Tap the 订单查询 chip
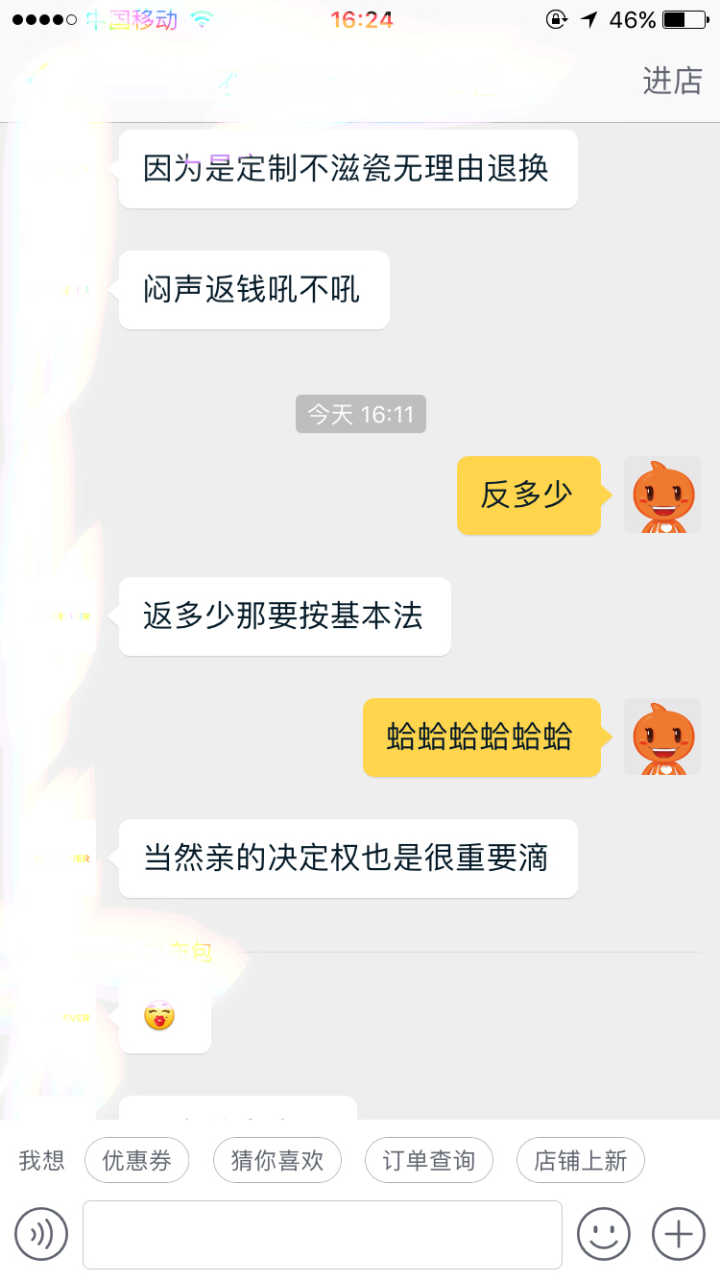720x1281 pixels. click(x=429, y=1160)
